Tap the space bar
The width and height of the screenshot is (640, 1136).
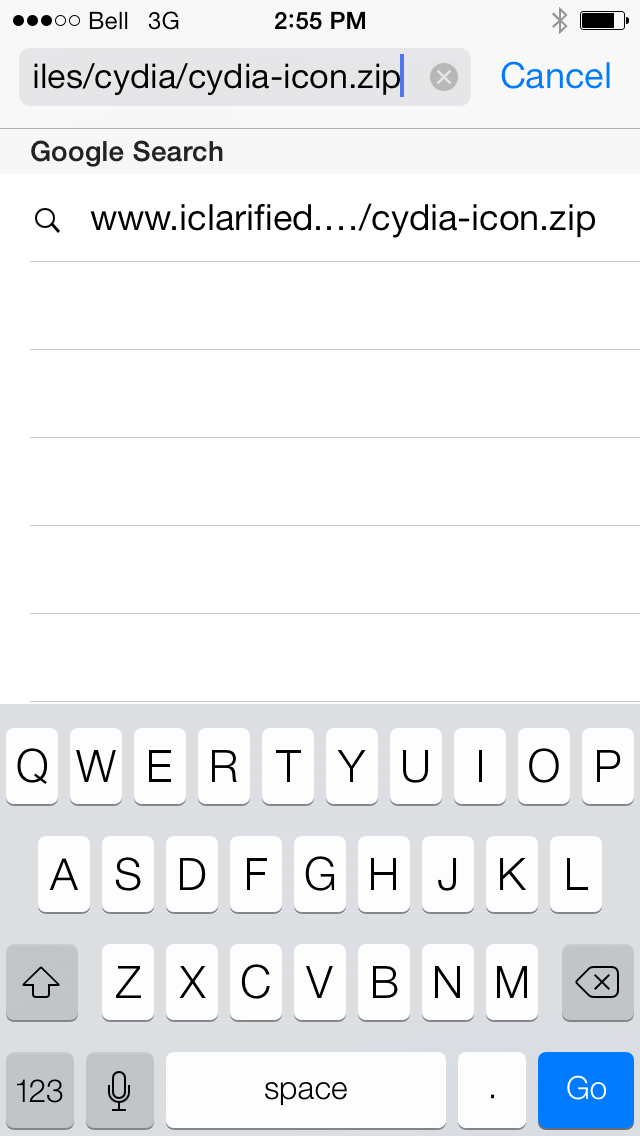coord(306,1089)
